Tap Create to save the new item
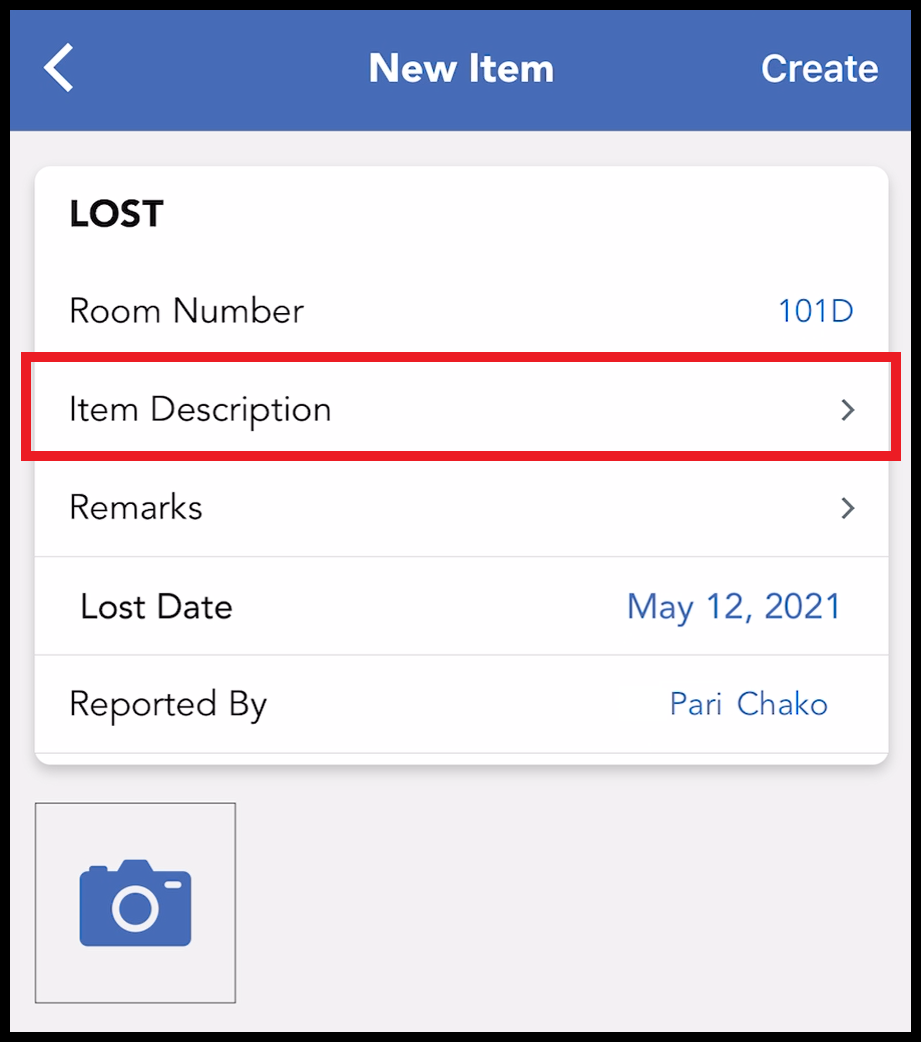This screenshot has width=921, height=1042. pyautogui.click(x=819, y=68)
